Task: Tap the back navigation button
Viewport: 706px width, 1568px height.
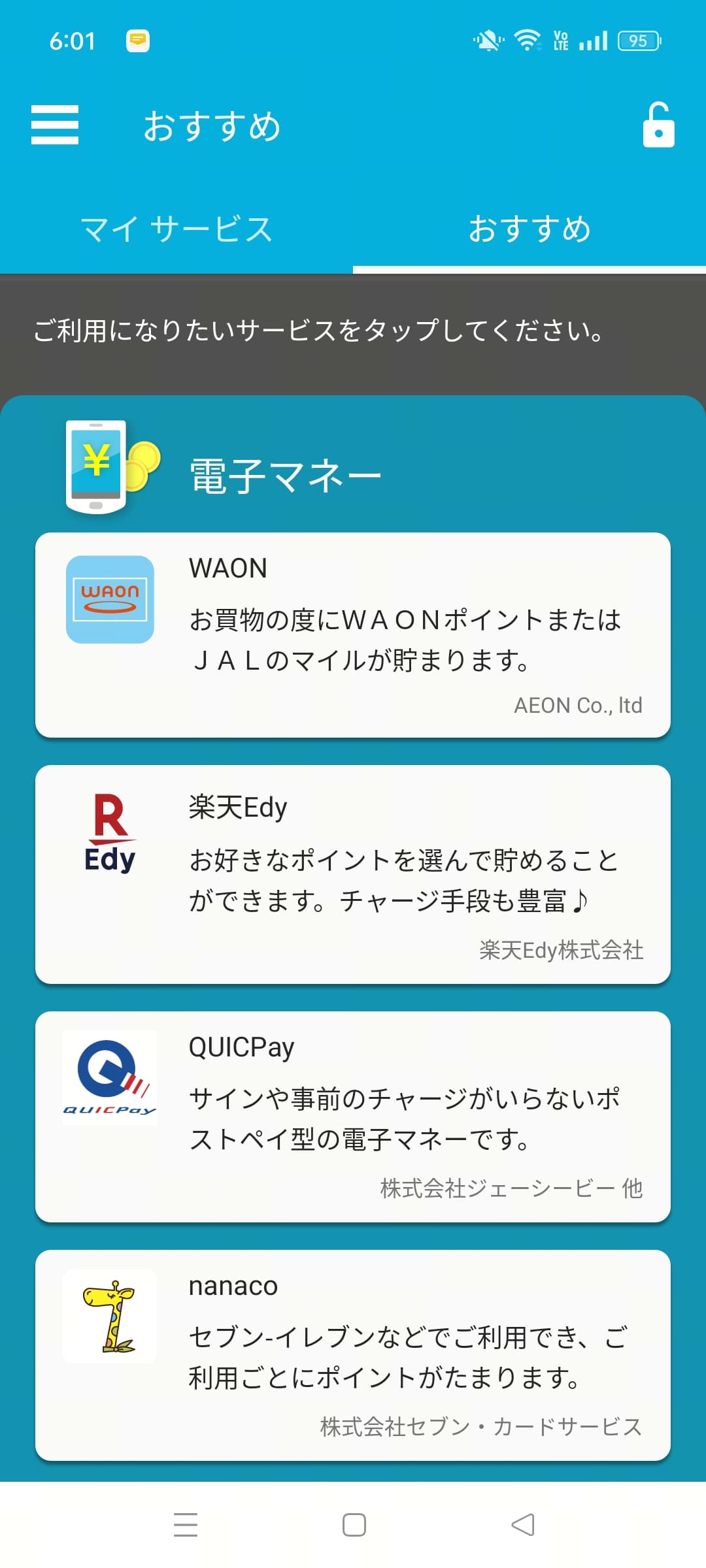Action: pyautogui.click(x=520, y=1525)
